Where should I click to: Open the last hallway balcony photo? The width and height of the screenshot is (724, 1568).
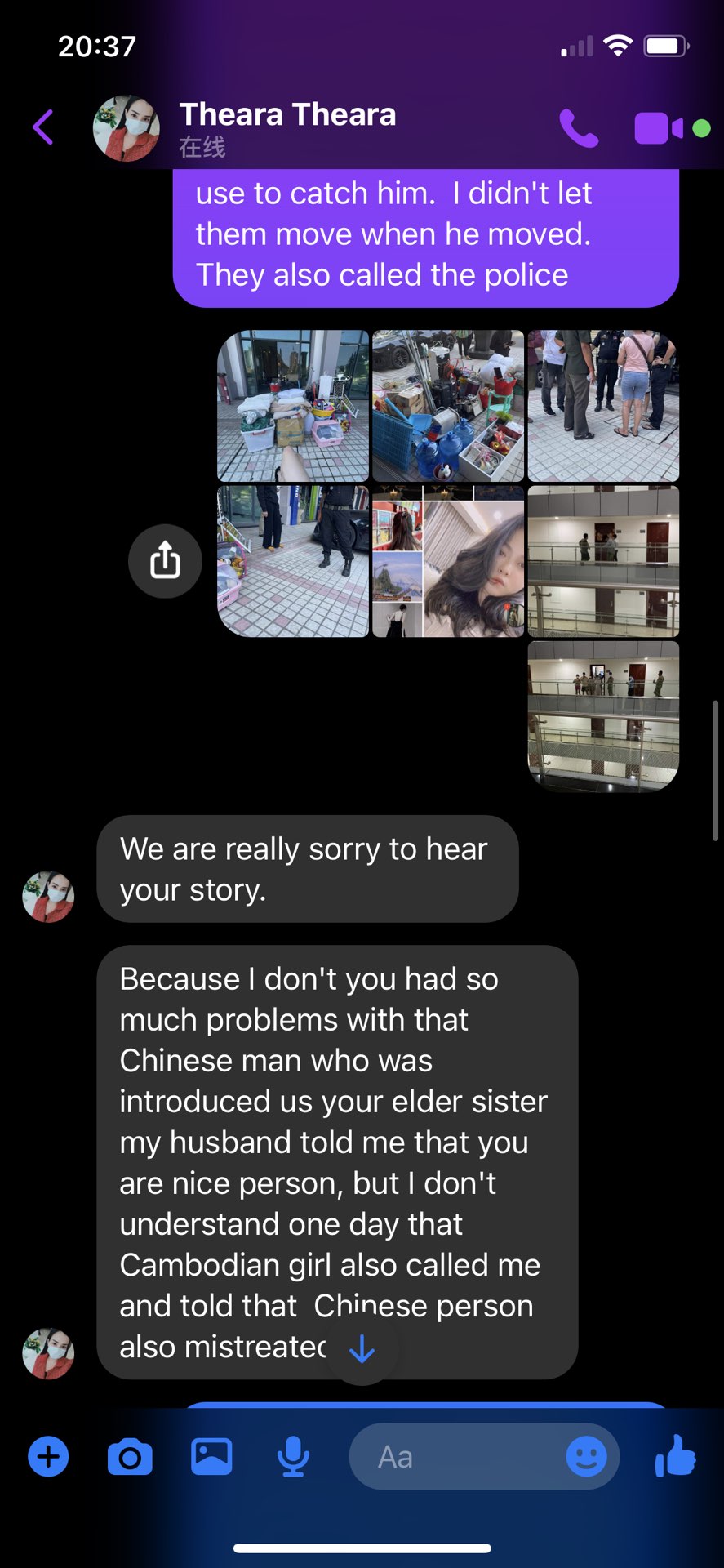603,716
